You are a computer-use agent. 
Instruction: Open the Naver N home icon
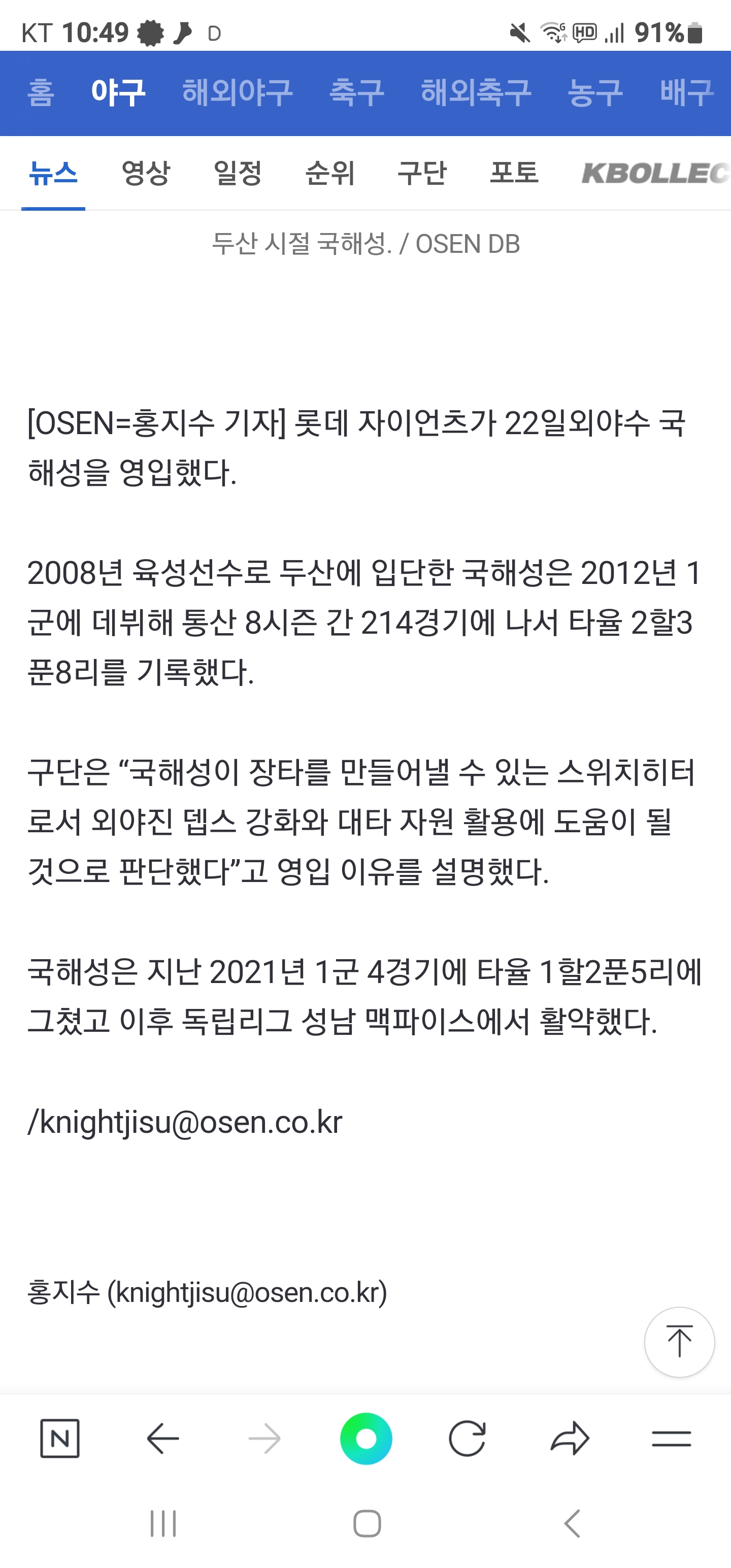(x=60, y=1439)
